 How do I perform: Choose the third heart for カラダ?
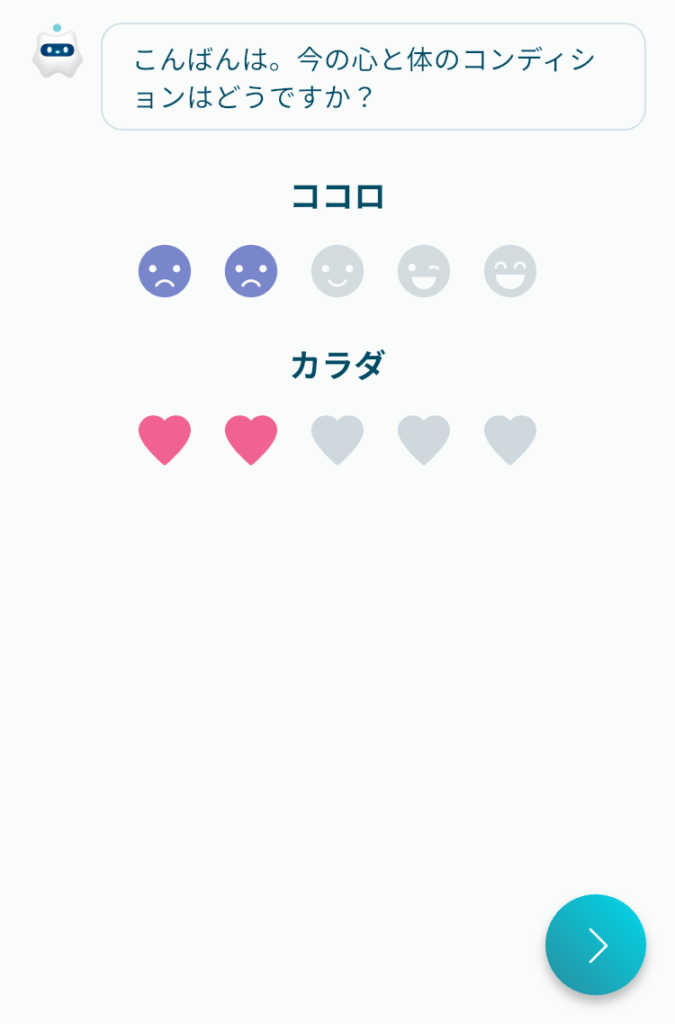(337, 440)
